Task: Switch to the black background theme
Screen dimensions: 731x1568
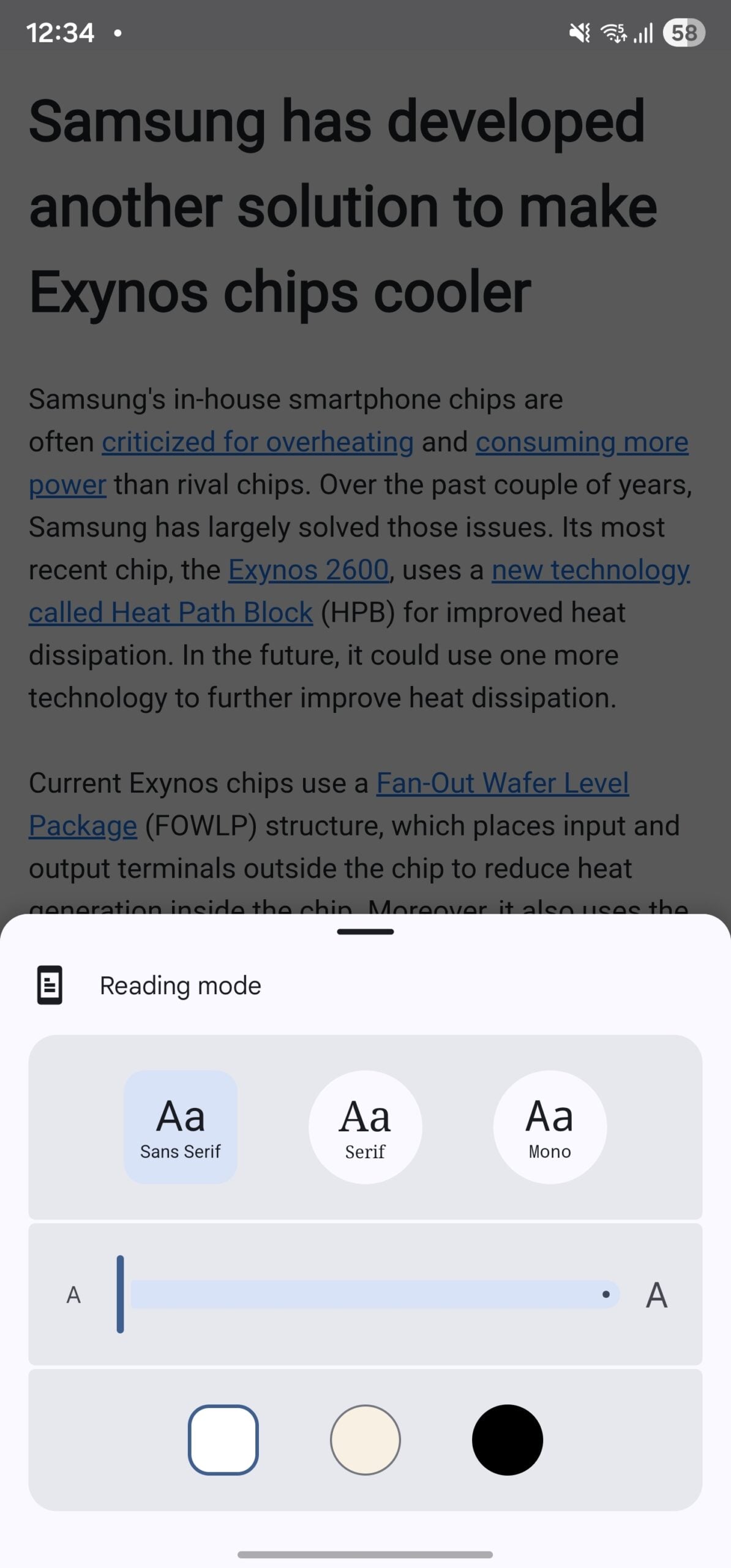Action: (508, 1440)
